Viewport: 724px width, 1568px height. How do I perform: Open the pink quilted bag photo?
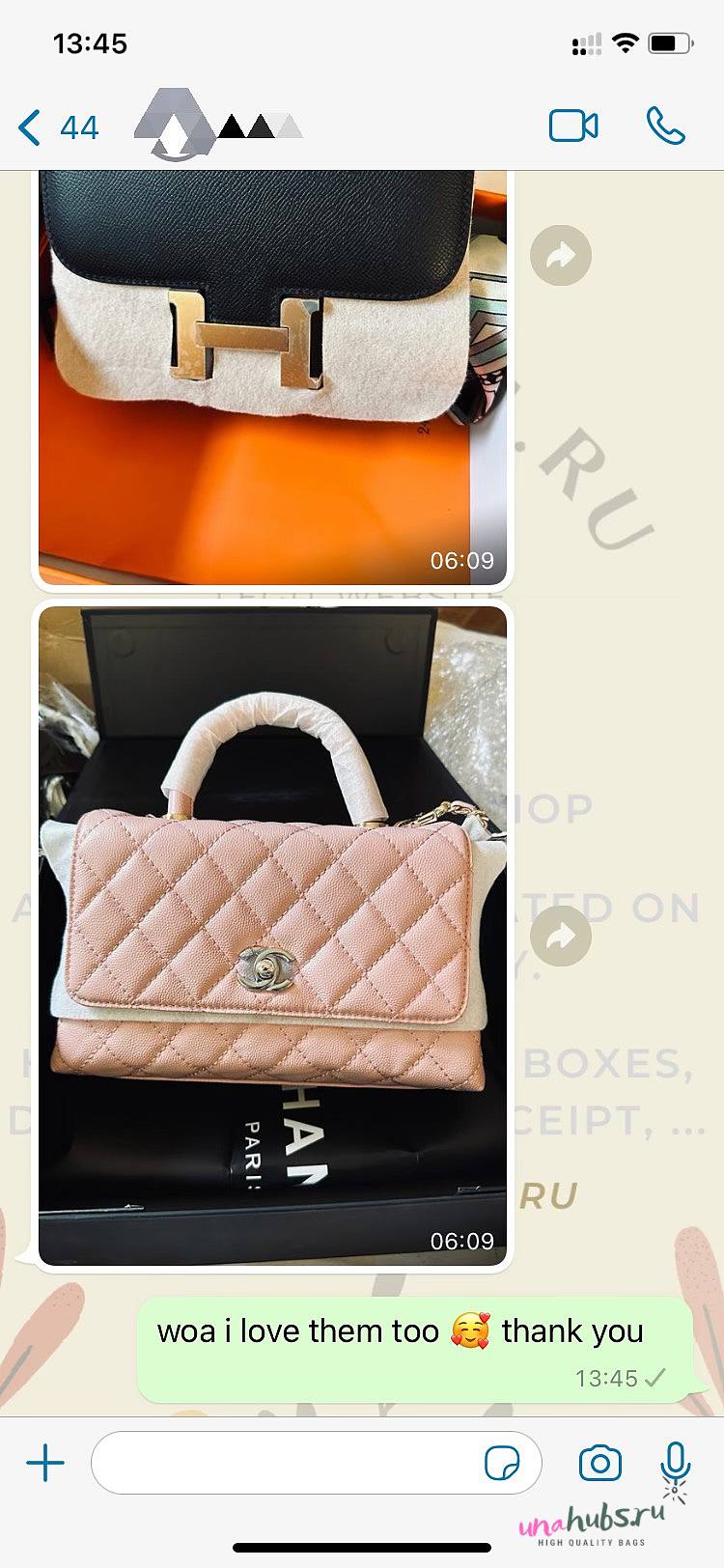click(272, 935)
